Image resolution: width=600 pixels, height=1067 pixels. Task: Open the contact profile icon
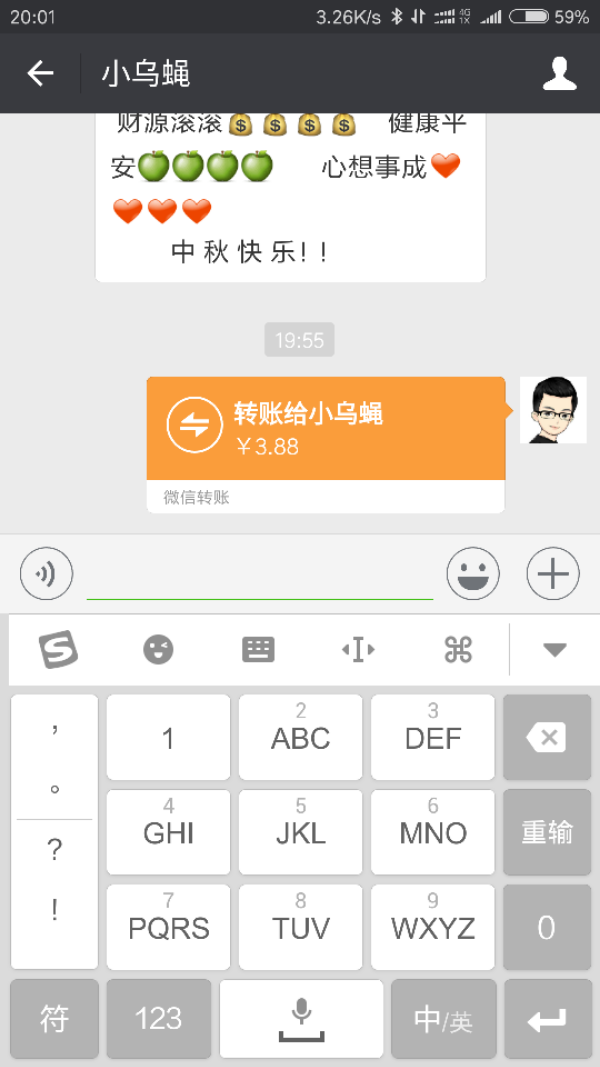(x=559, y=73)
